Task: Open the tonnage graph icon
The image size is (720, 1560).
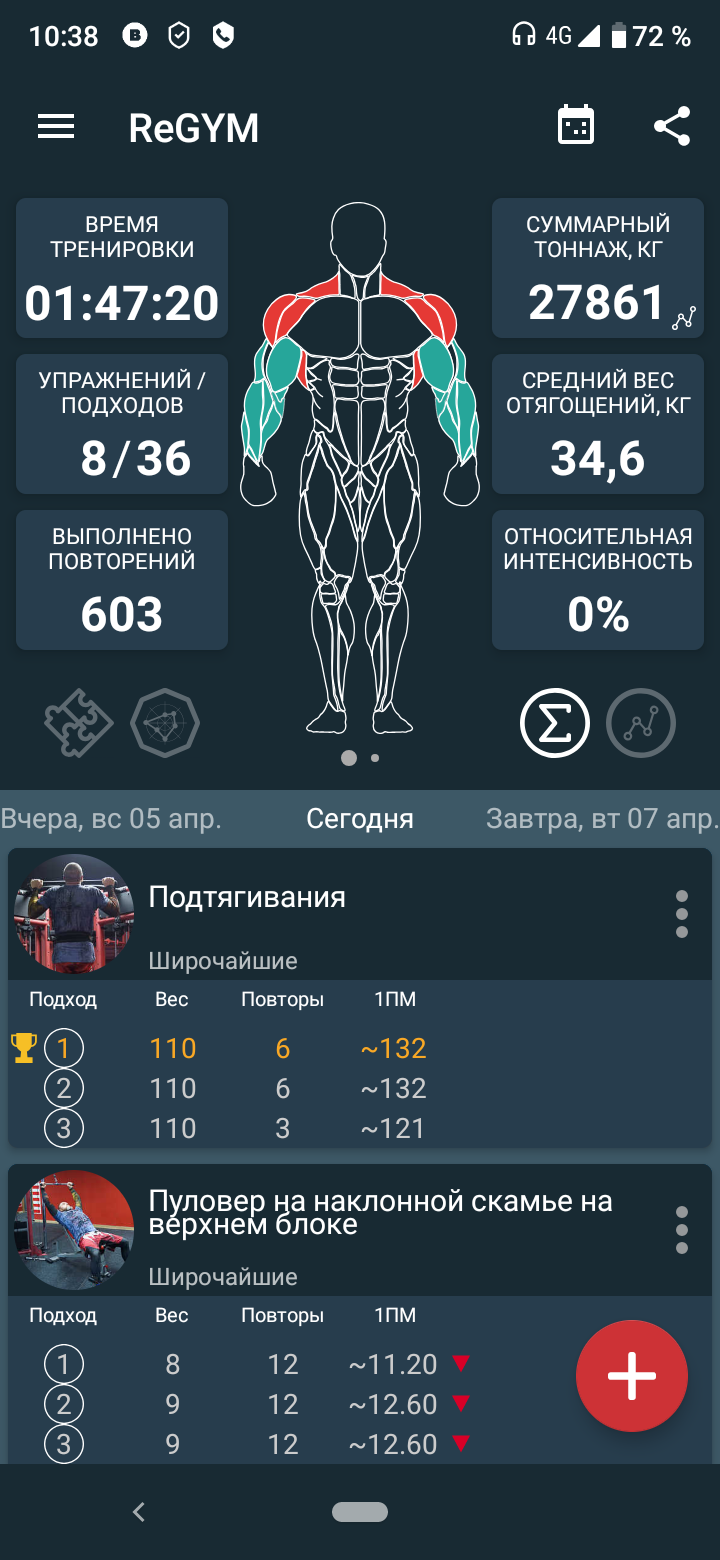Action: pyautogui.click(x=684, y=319)
